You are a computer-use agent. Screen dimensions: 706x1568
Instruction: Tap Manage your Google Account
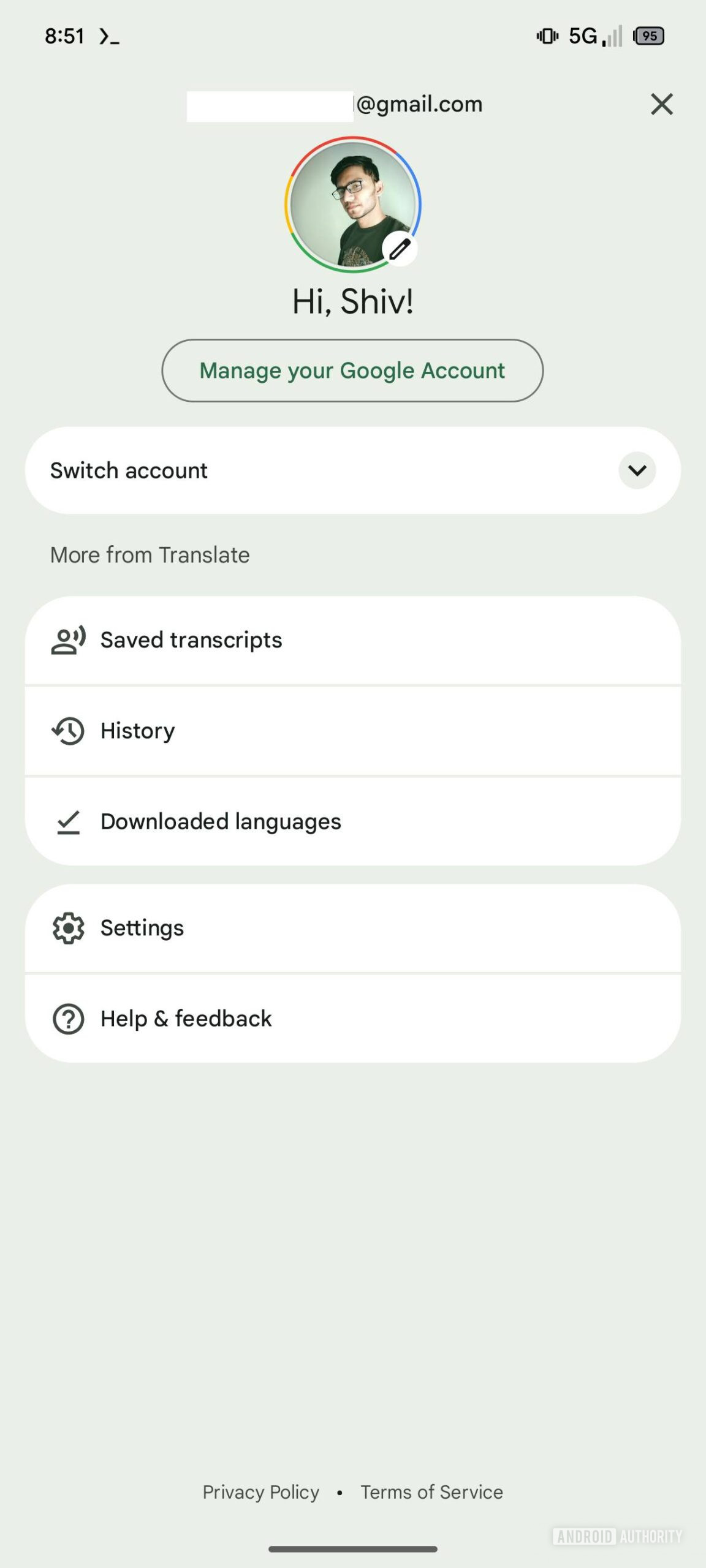352,371
